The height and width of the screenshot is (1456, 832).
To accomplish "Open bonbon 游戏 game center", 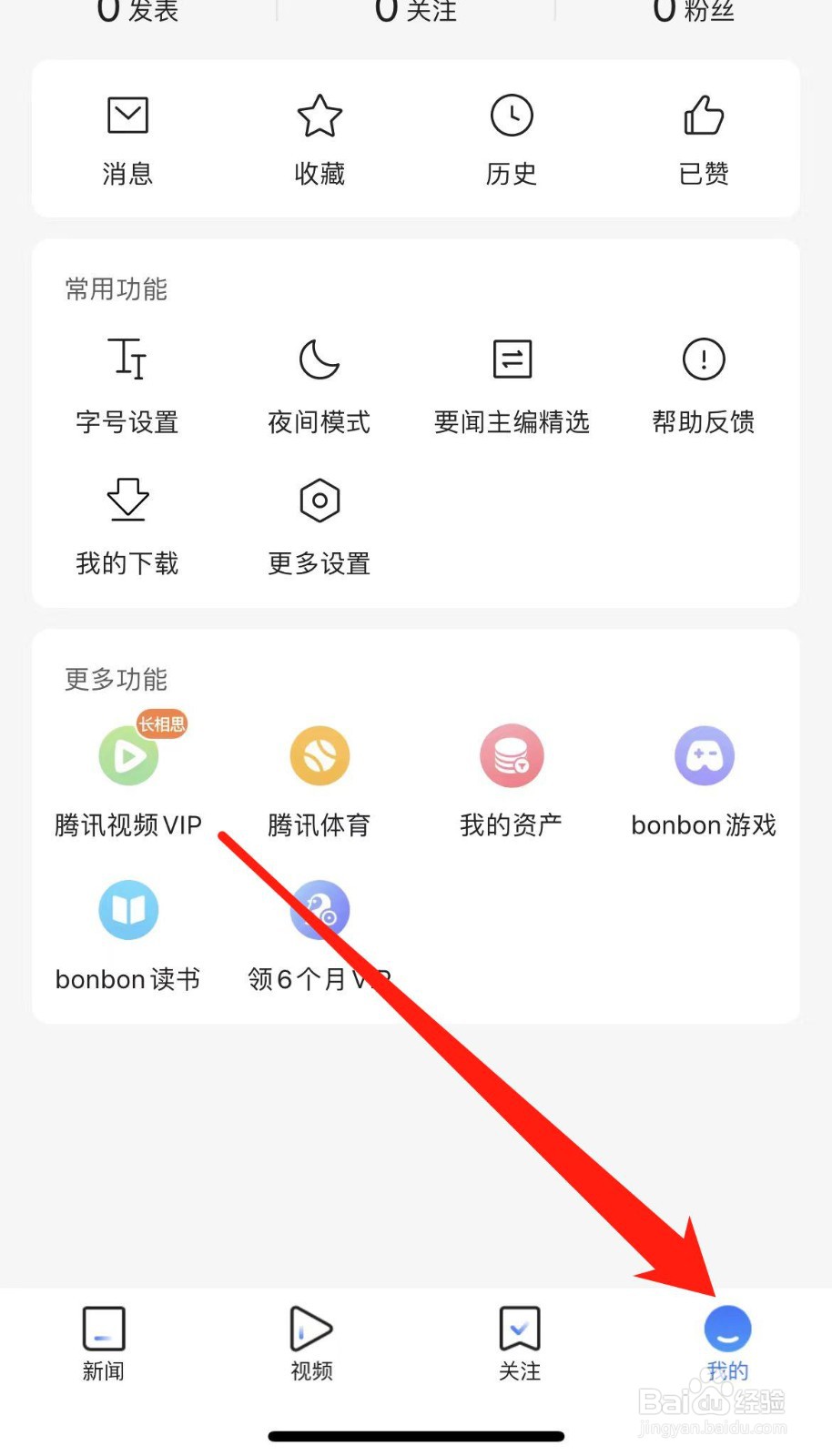I will (703, 778).
